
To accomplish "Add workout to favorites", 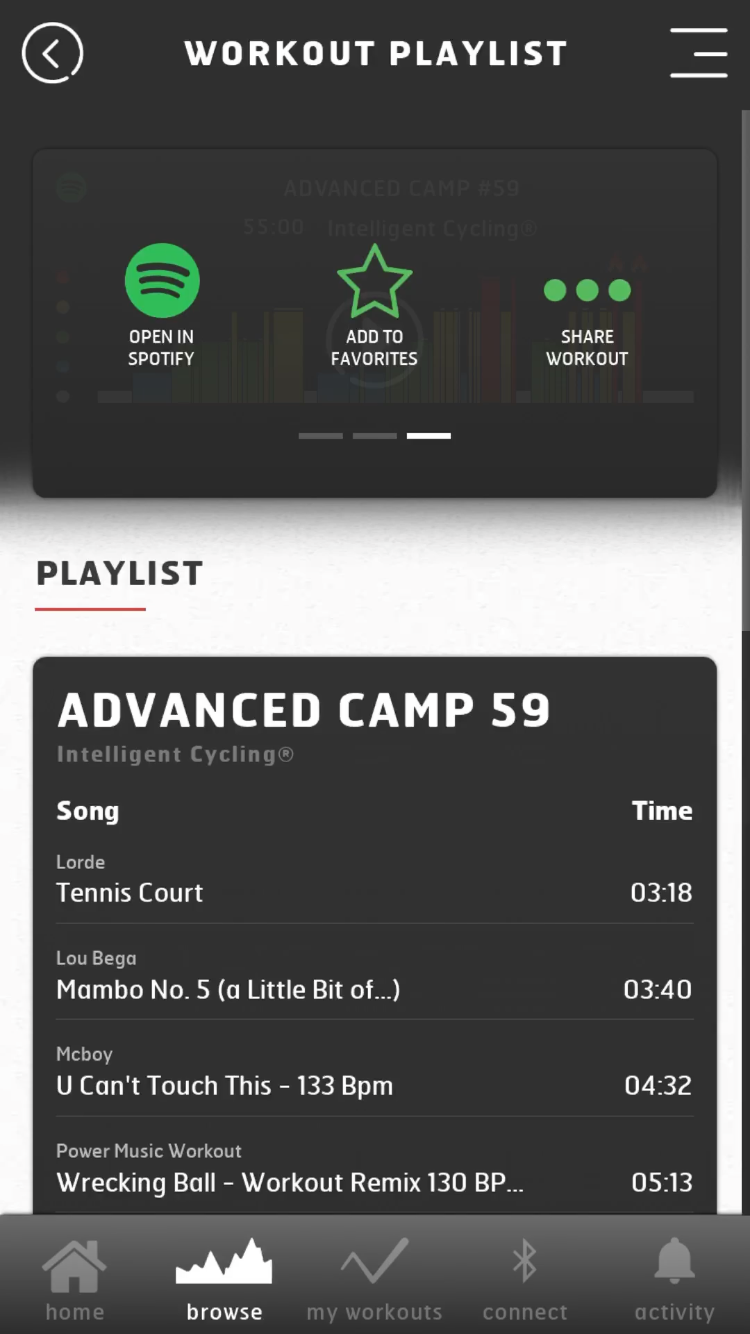I will pyautogui.click(x=374, y=305).
